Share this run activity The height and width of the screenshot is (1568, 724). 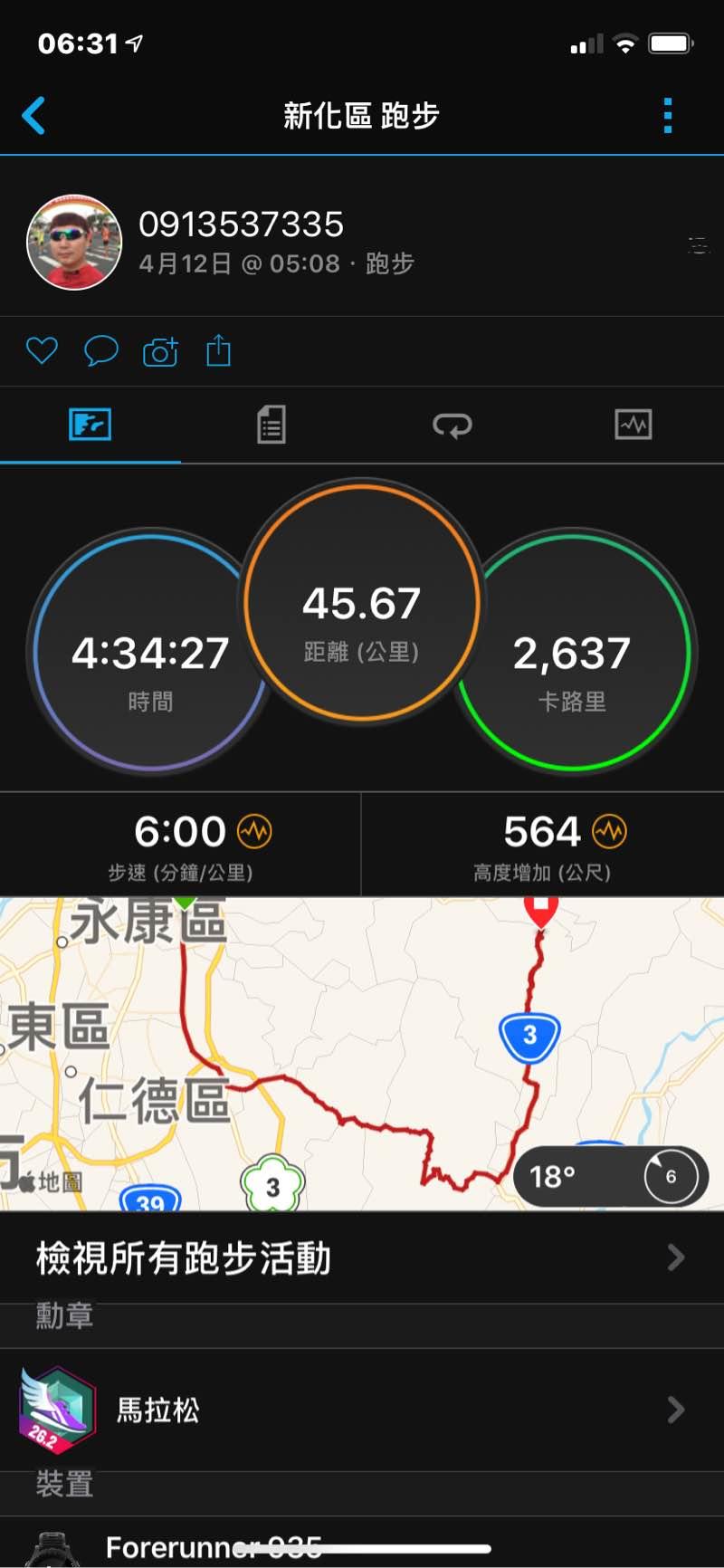(x=218, y=350)
